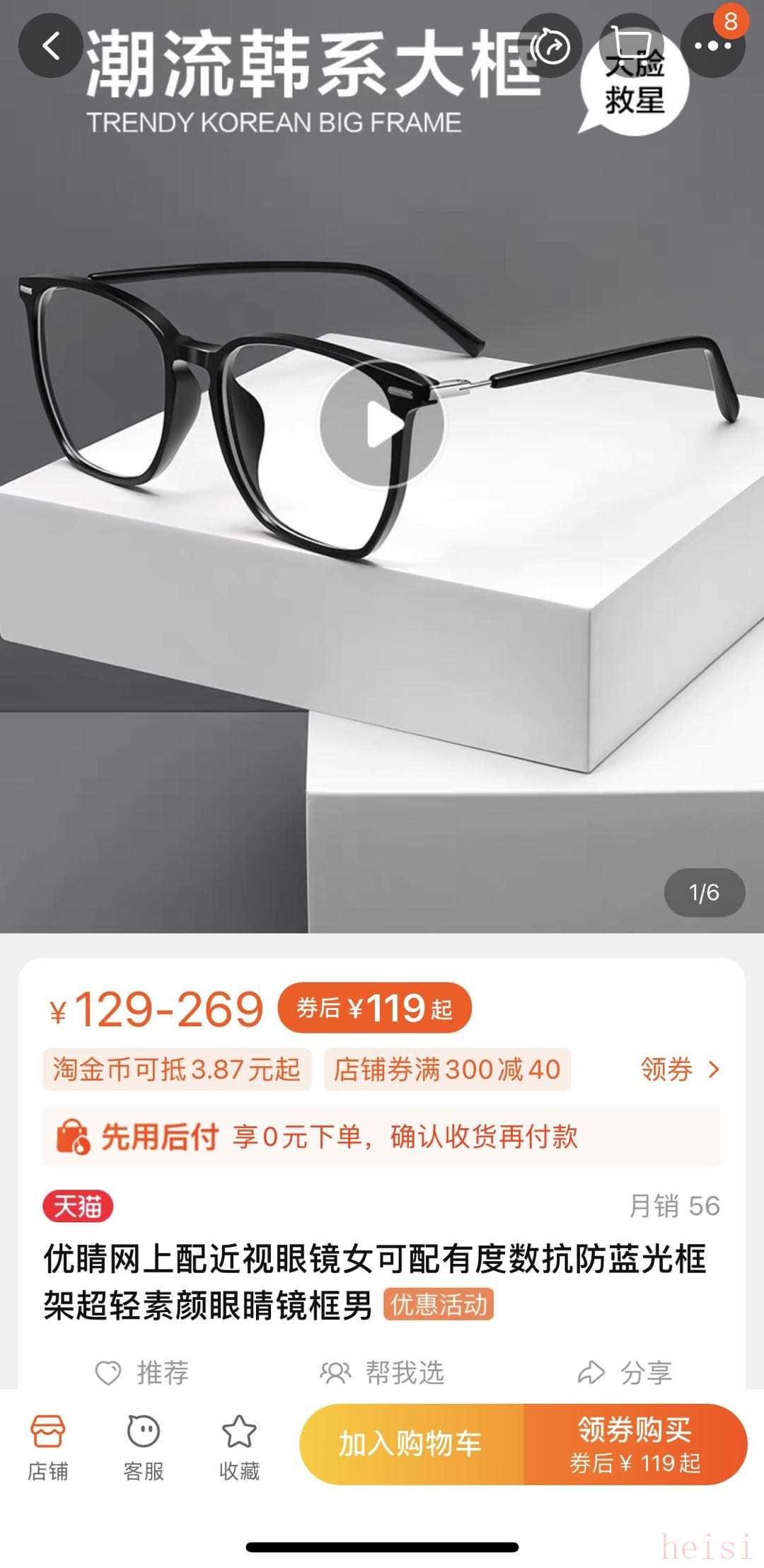
Task: Tap 分享 to share this product
Action: (x=625, y=1373)
